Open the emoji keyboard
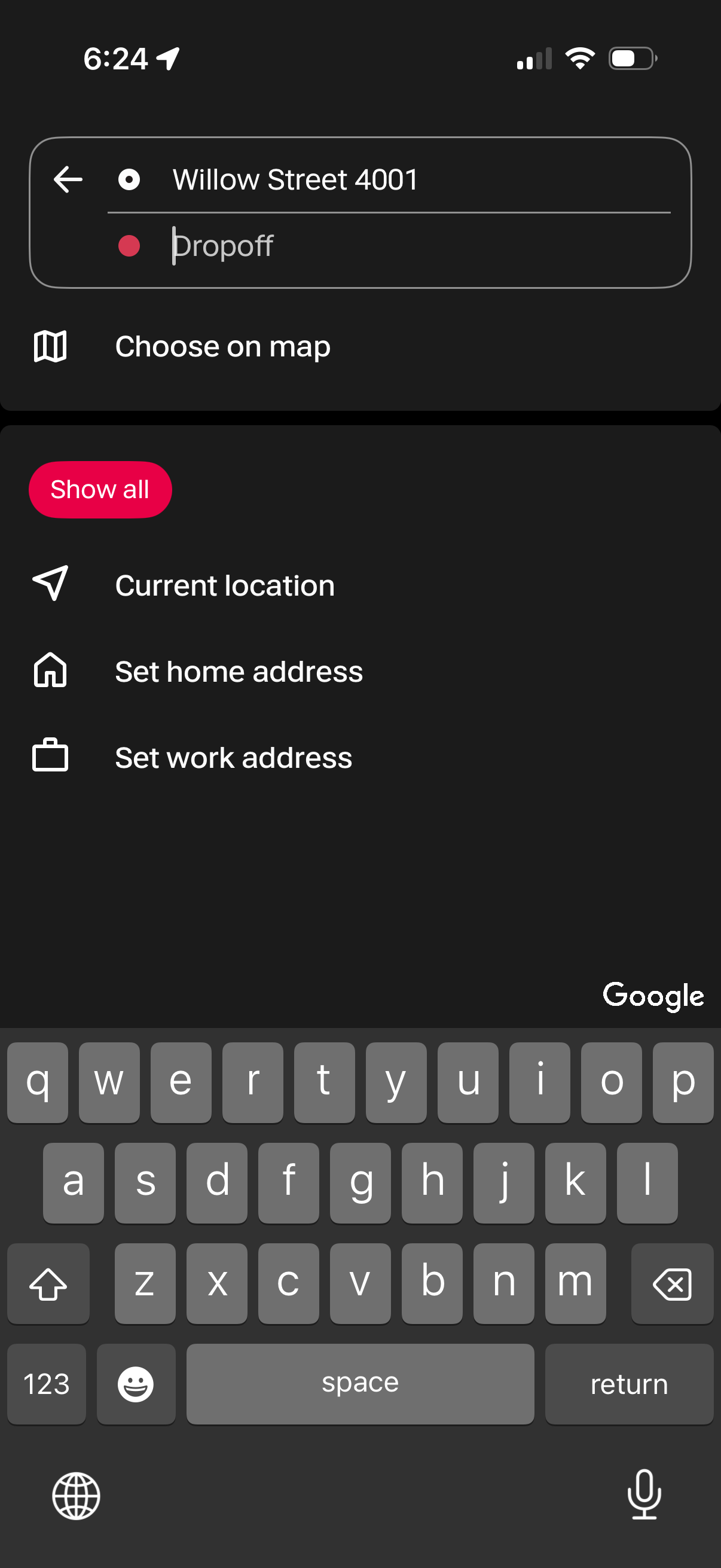The image size is (721, 1568). click(x=136, y=1384)
